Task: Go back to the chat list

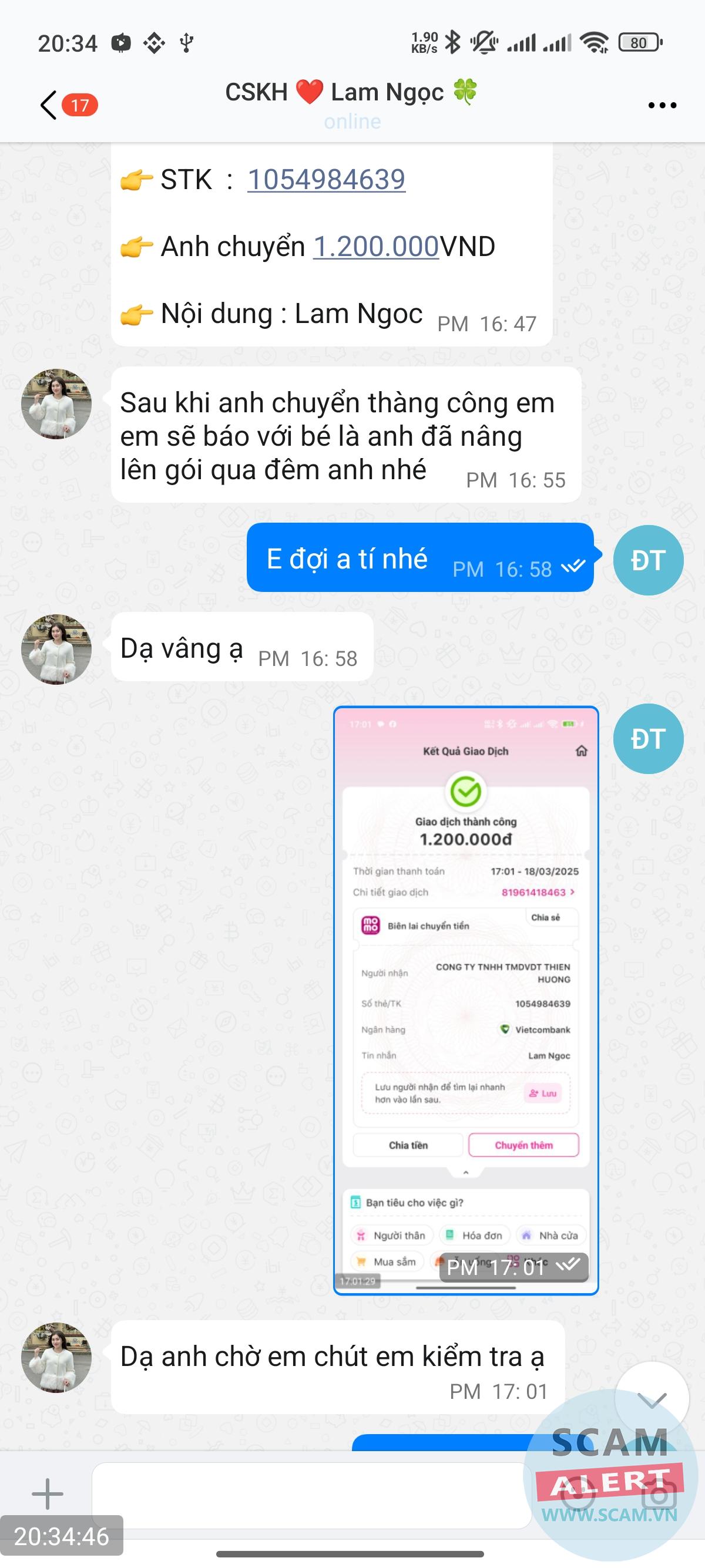Action: (50, 105)
